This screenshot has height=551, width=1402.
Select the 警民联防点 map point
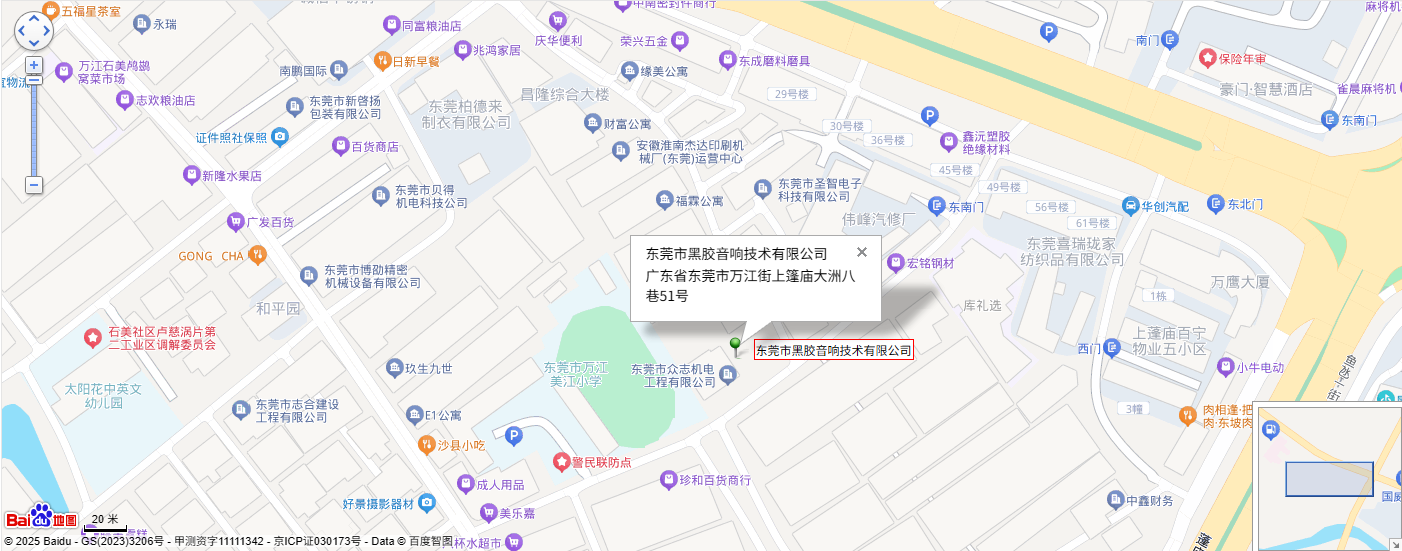coord(562,462)
